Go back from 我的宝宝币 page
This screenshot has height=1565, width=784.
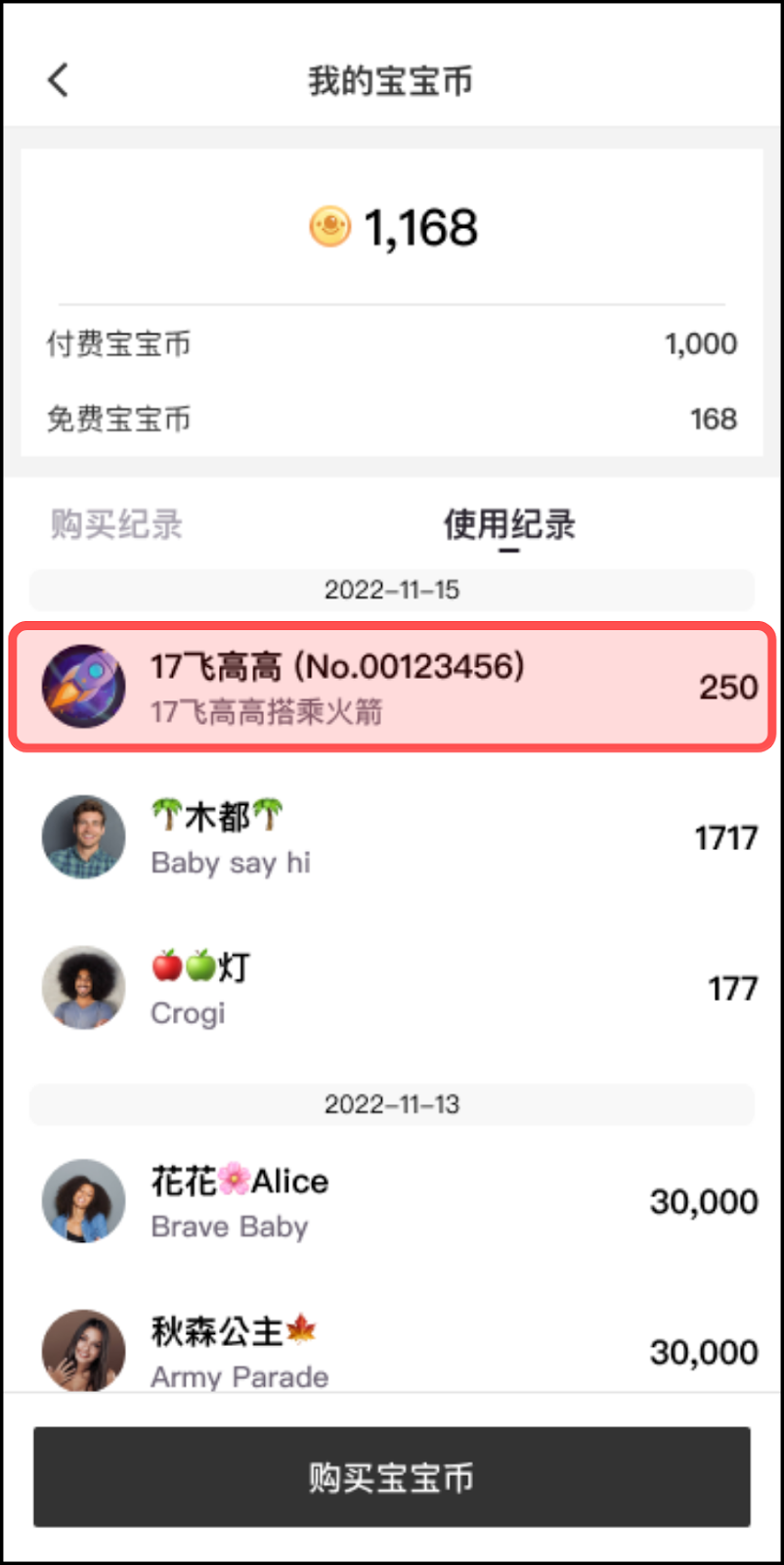click(x=59, y=80)
